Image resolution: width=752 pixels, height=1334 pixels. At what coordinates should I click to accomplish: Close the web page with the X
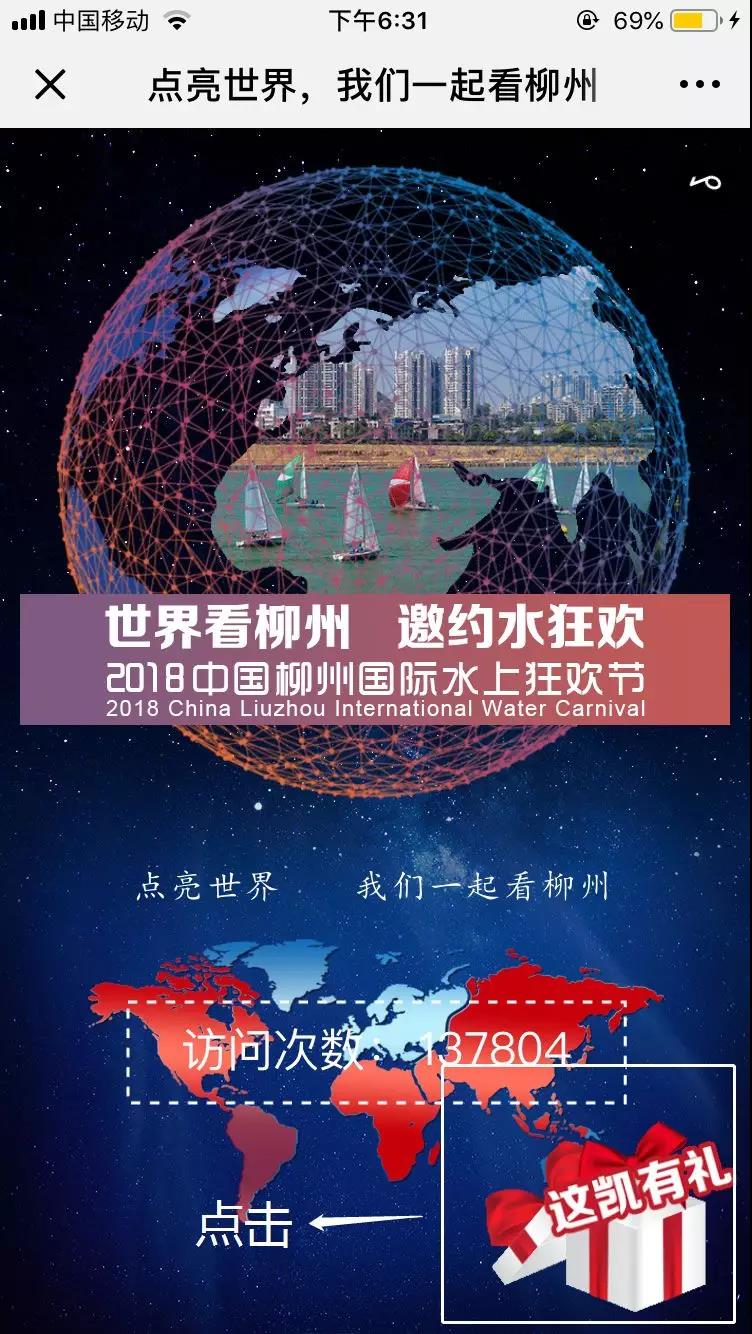(x=49, y=85)
